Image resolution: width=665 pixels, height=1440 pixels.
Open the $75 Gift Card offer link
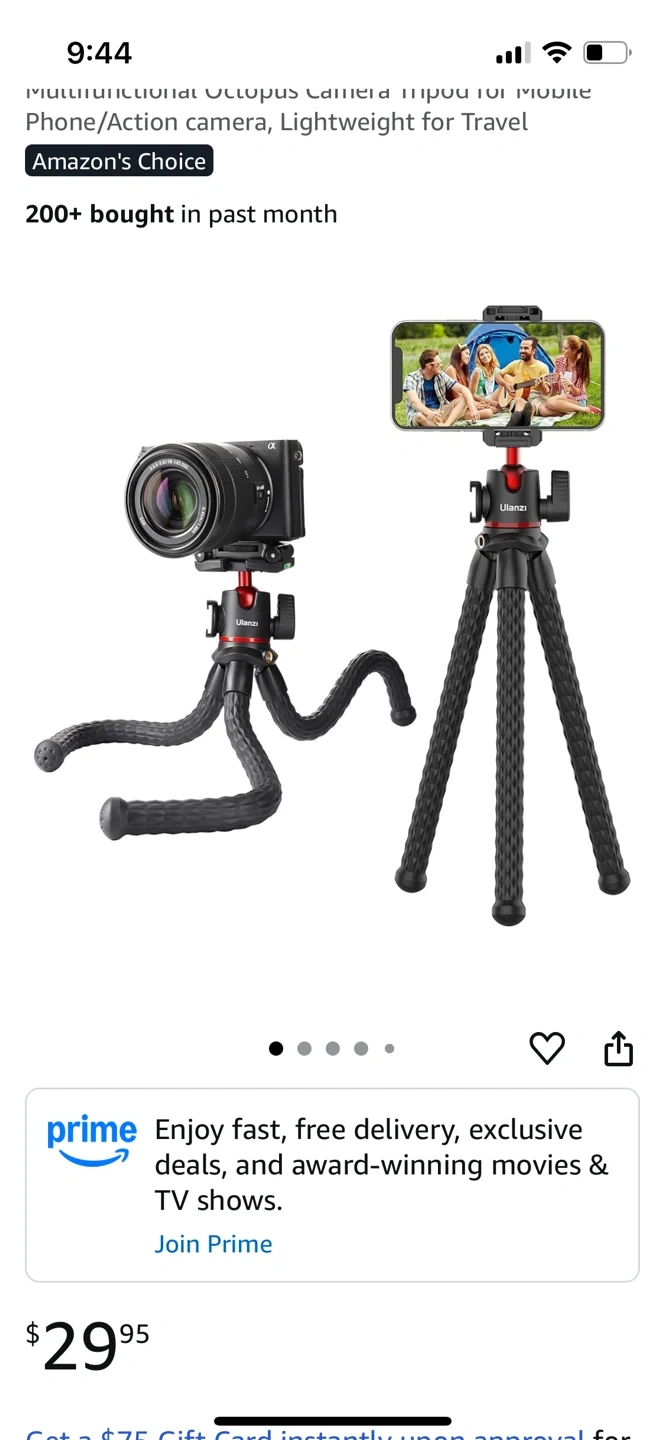(304, 1434)
